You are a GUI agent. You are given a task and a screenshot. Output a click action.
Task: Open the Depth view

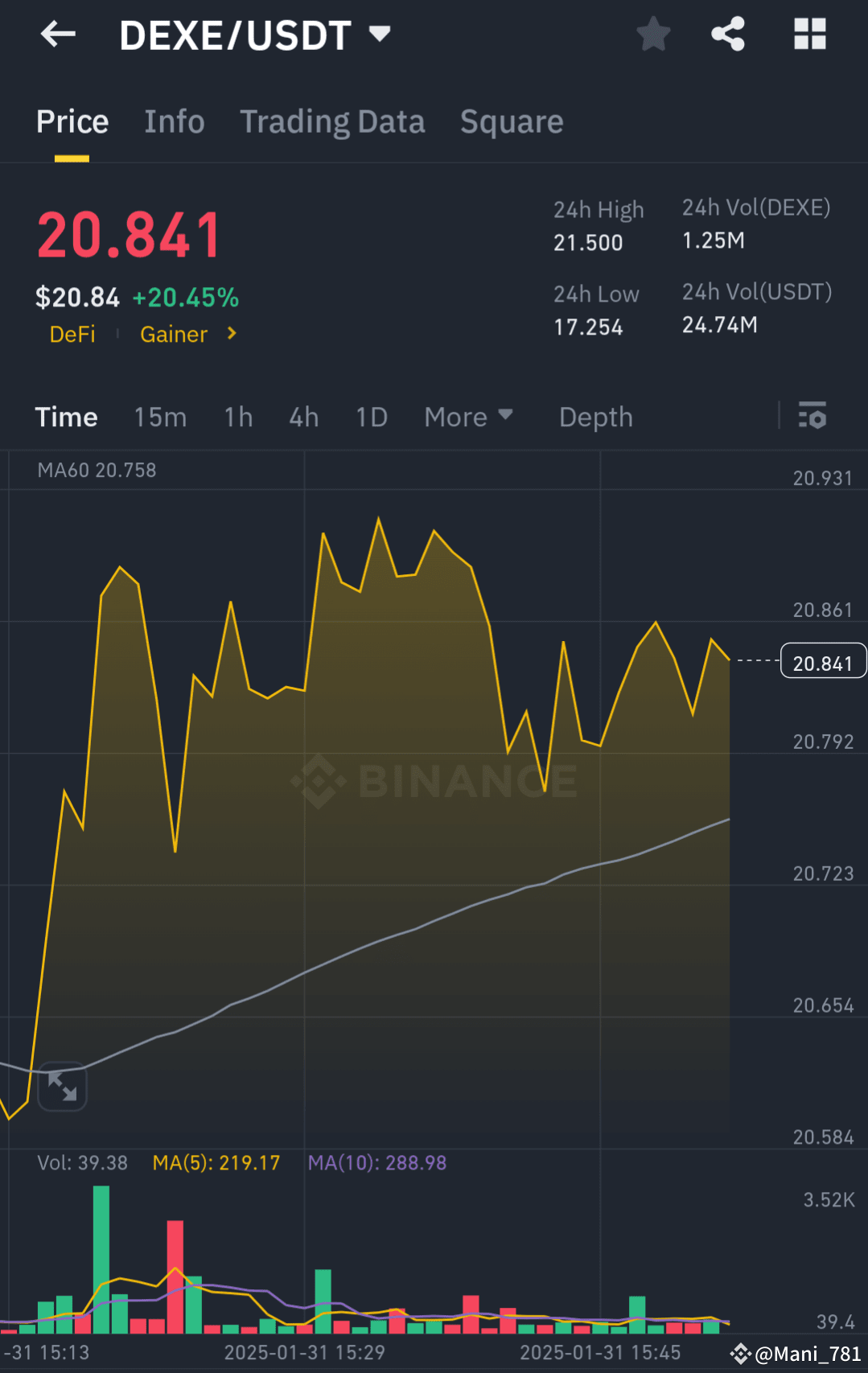[595, 417]
